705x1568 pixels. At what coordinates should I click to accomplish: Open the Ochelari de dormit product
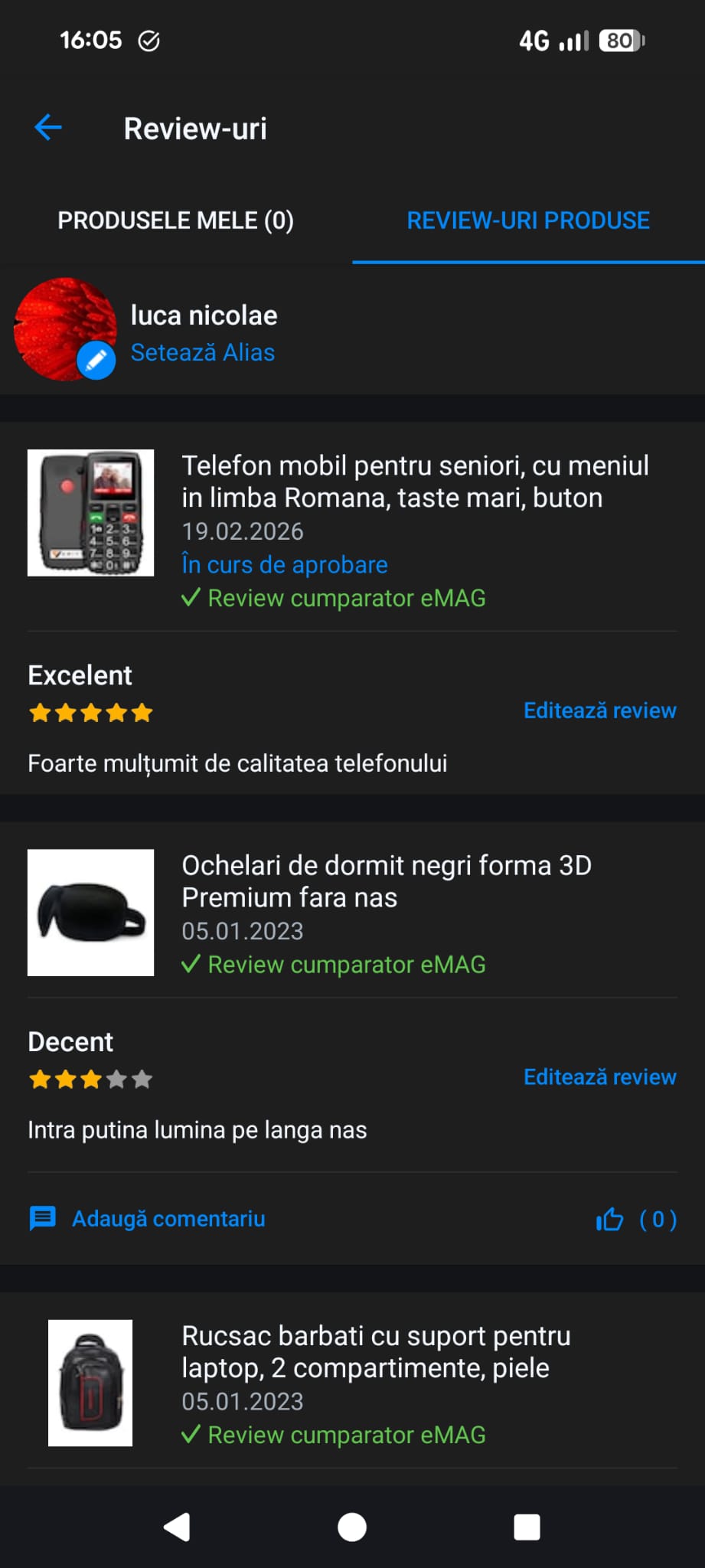(386, 881)
